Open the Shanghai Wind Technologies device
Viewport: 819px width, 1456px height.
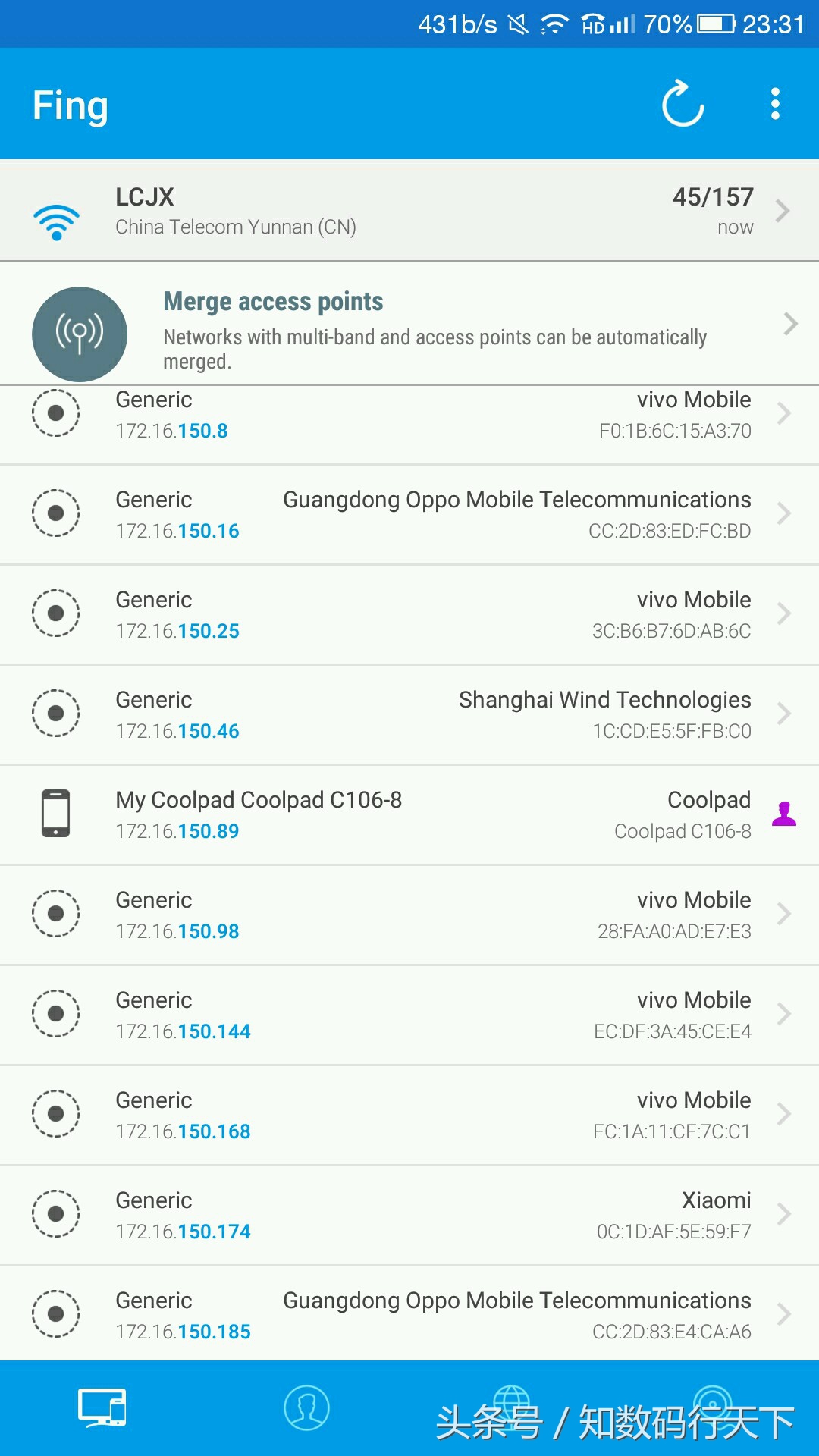coord(409,714)
